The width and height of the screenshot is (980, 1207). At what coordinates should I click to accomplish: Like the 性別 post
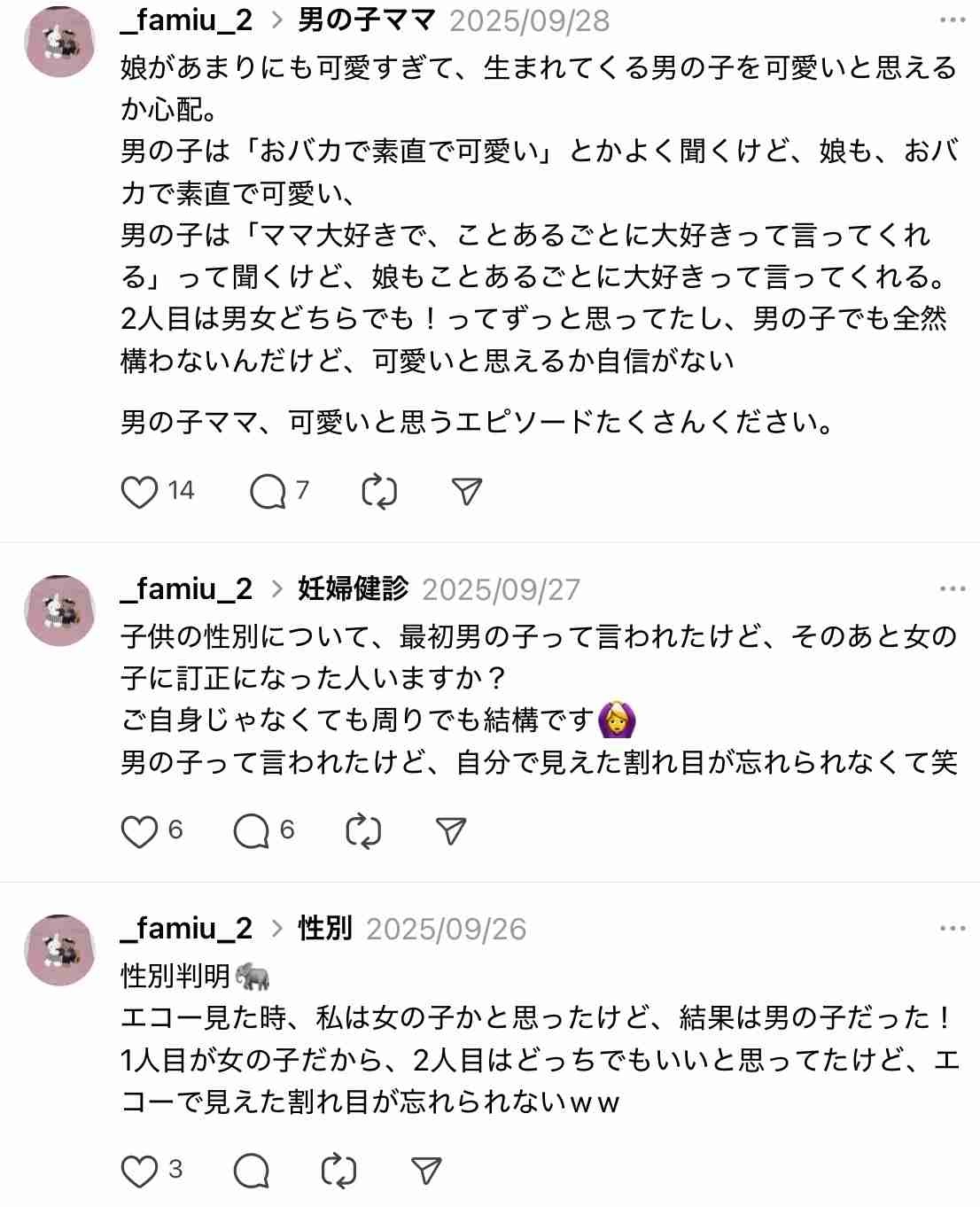pos(139,1172)
